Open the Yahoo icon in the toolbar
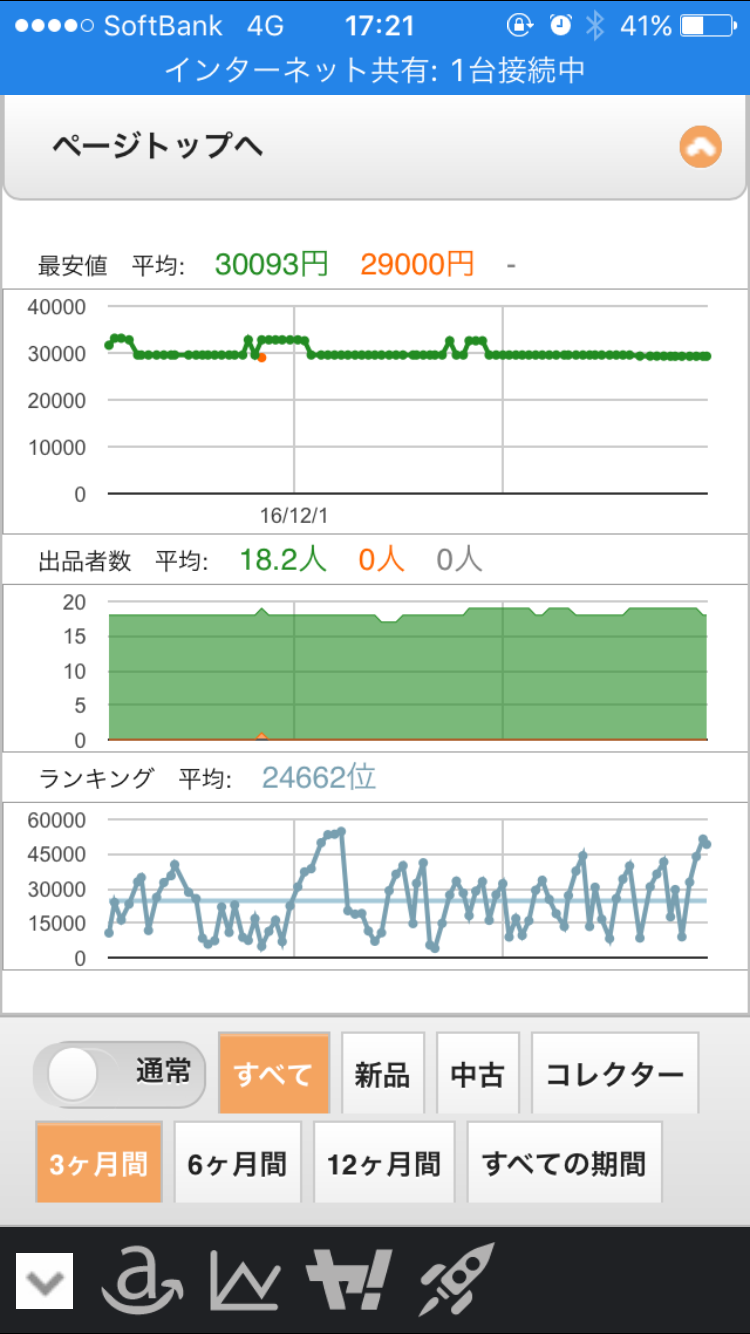Screen dimensions: 750x1334 pyautogui.click(x=349, y=1281)
